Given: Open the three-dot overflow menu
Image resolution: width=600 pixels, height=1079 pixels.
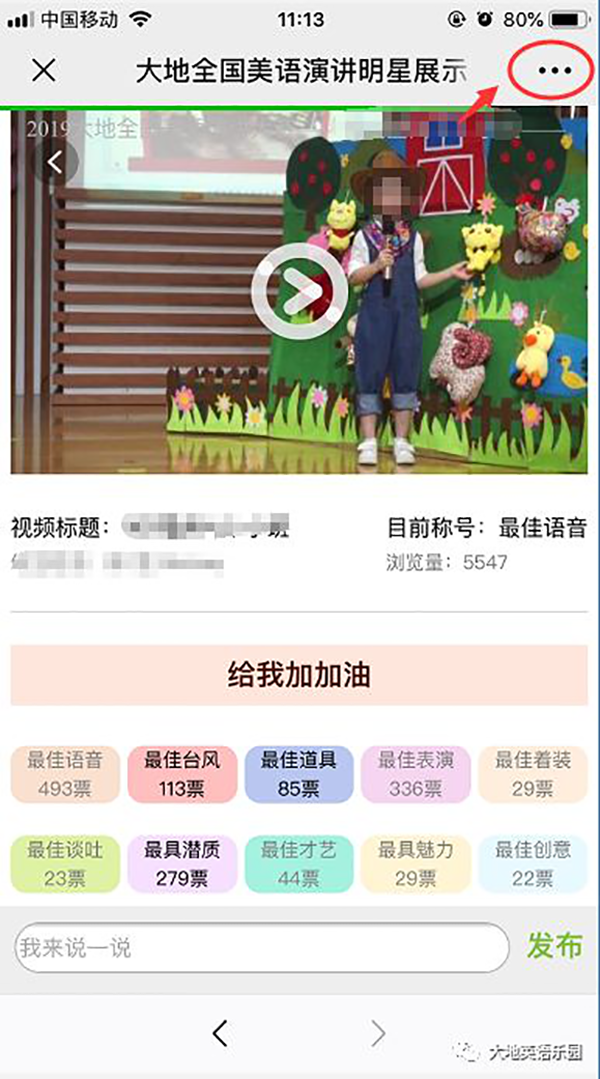Looking at the screenshot, I should click(x=553, y=71).
